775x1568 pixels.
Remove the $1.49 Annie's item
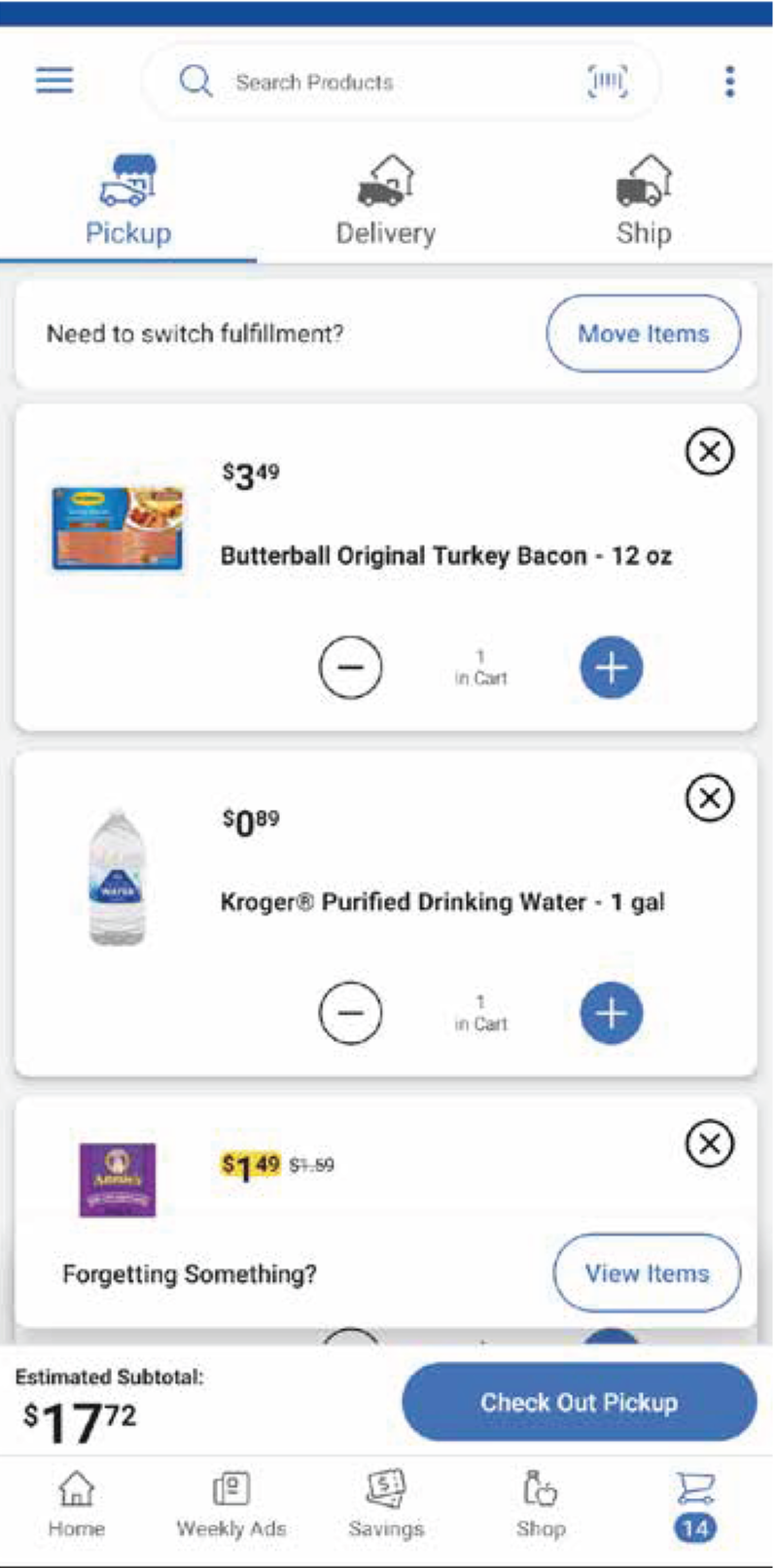coord(710,1143)
